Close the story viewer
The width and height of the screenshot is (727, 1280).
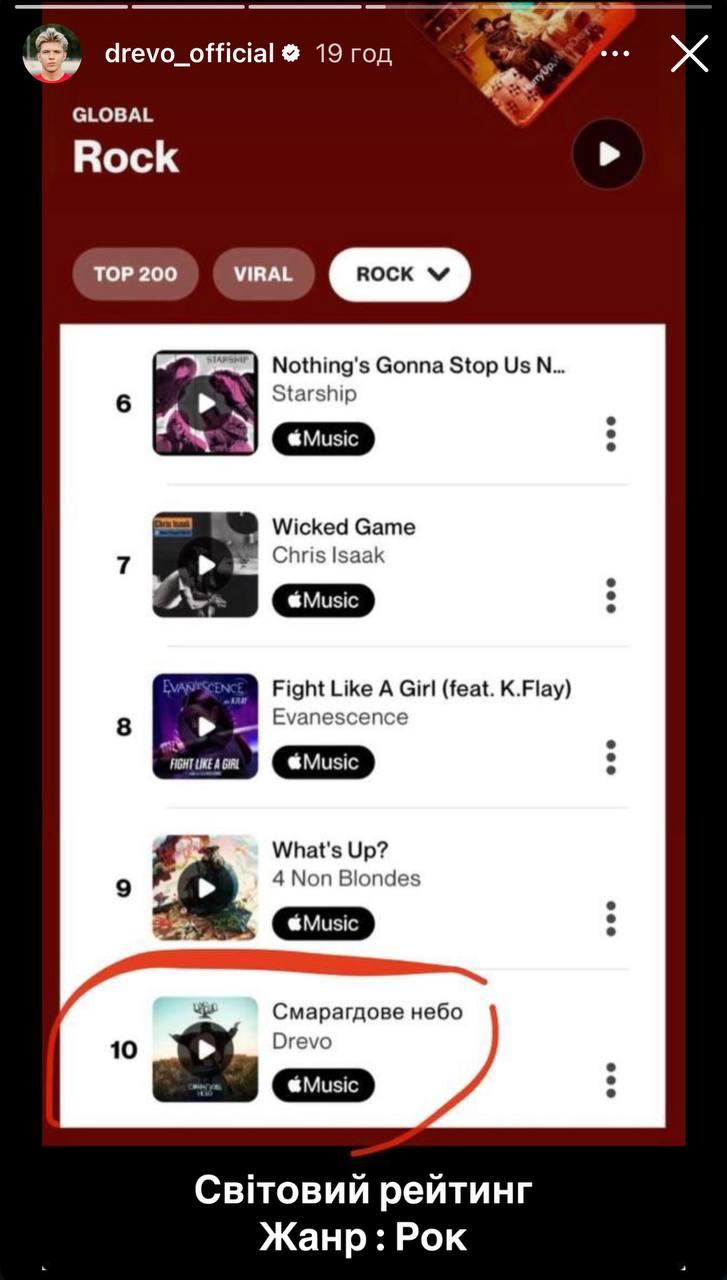(x=689, y=54)
